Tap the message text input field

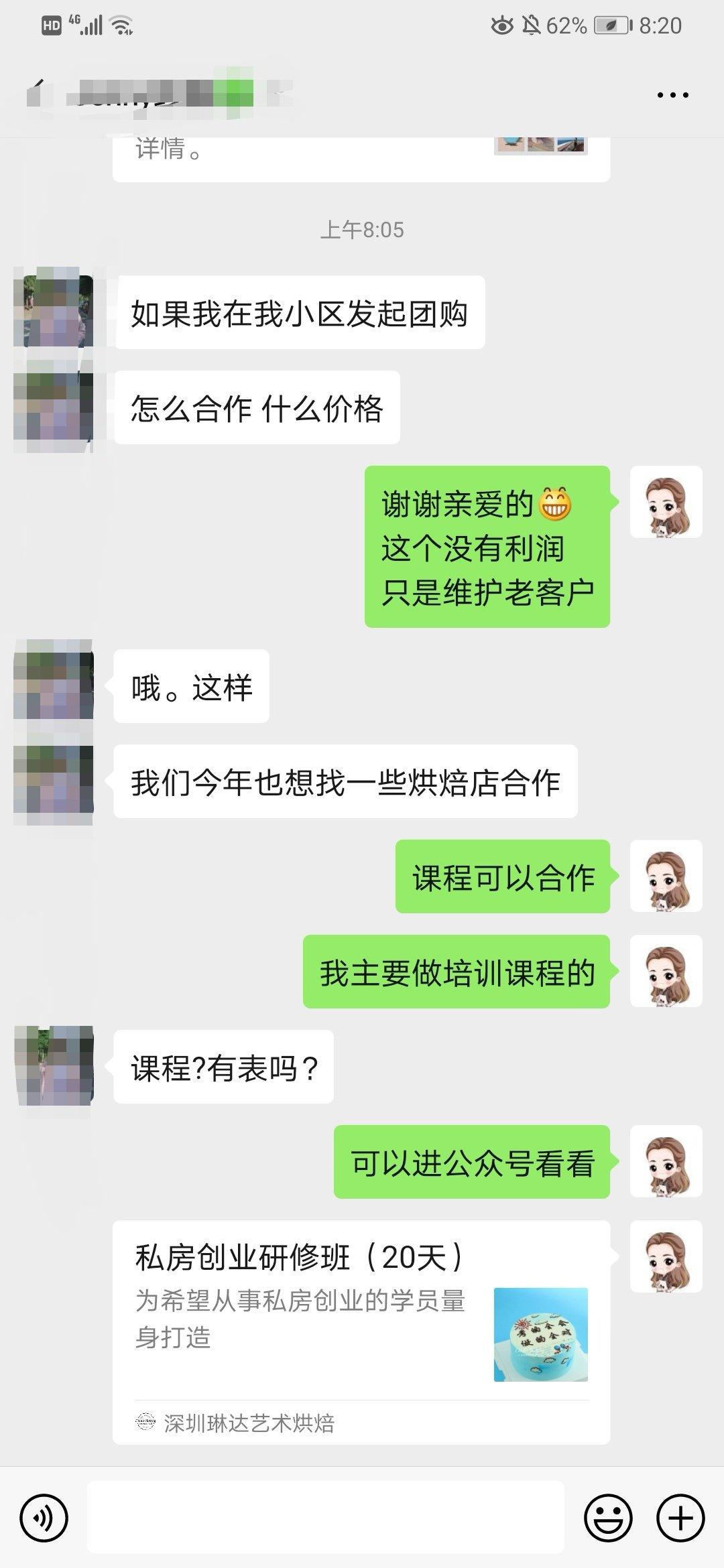[x=326, y=1518]
